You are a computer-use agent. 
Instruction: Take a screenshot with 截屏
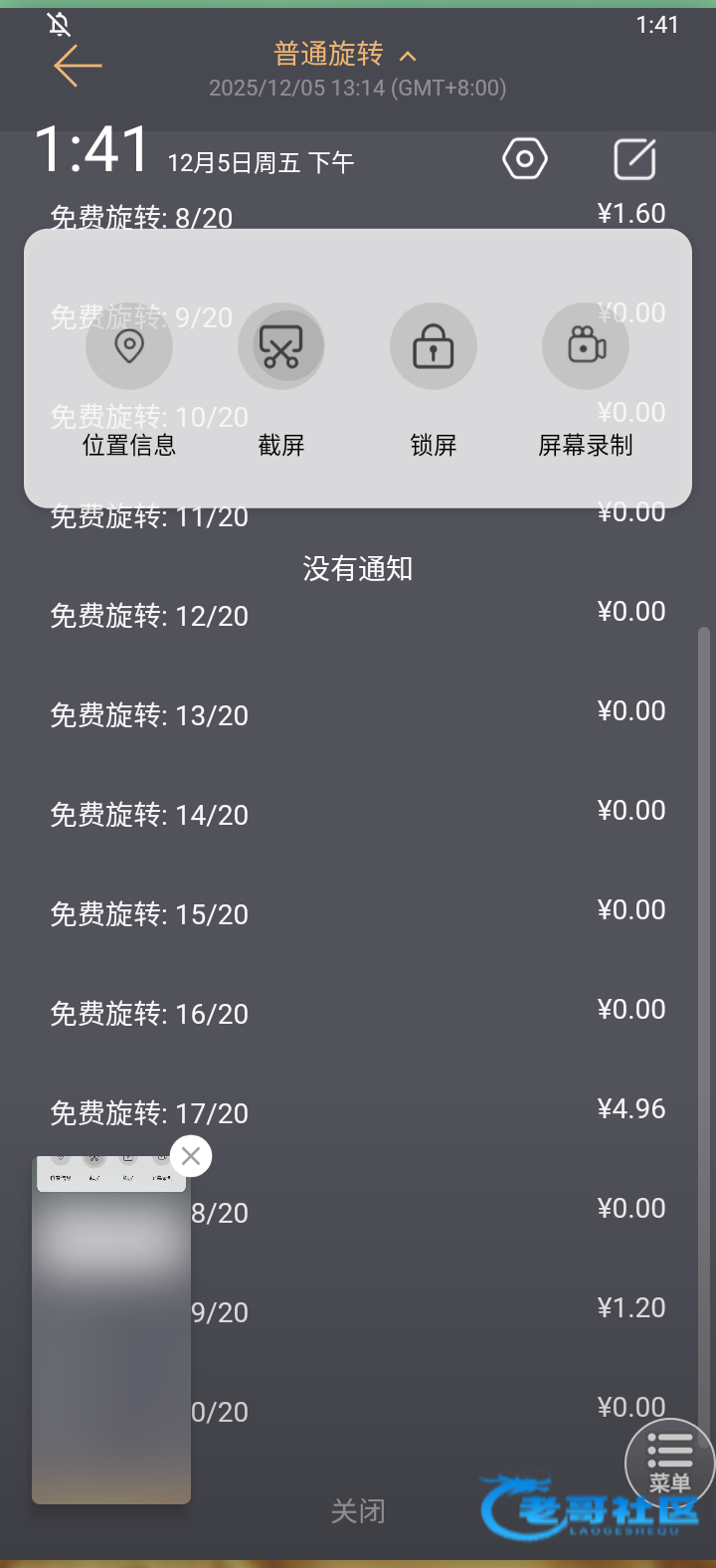pyautogui.click(x=281, y=346)
